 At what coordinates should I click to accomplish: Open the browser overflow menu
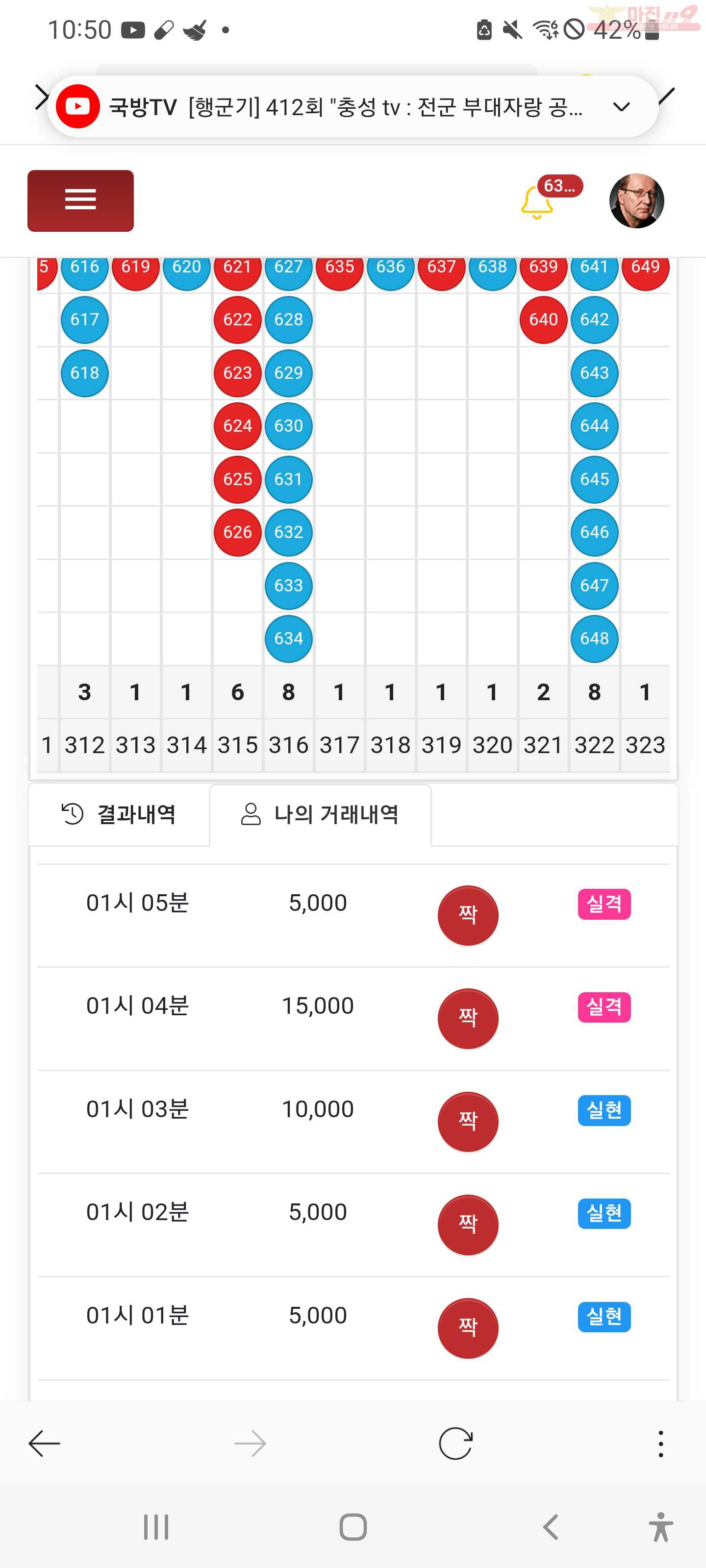661,1443
